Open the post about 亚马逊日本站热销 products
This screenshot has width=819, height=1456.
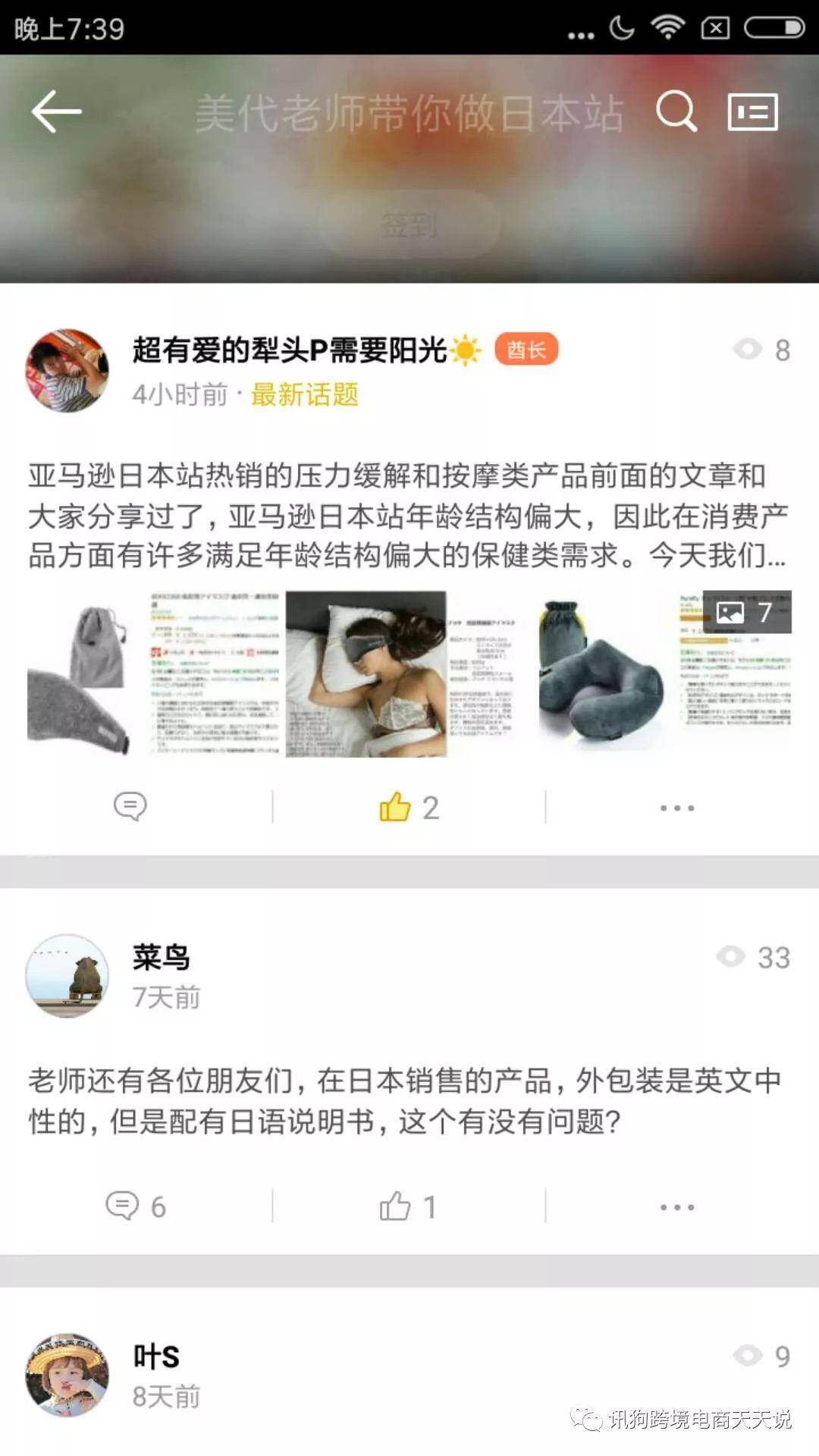click(x=408, y=516)
